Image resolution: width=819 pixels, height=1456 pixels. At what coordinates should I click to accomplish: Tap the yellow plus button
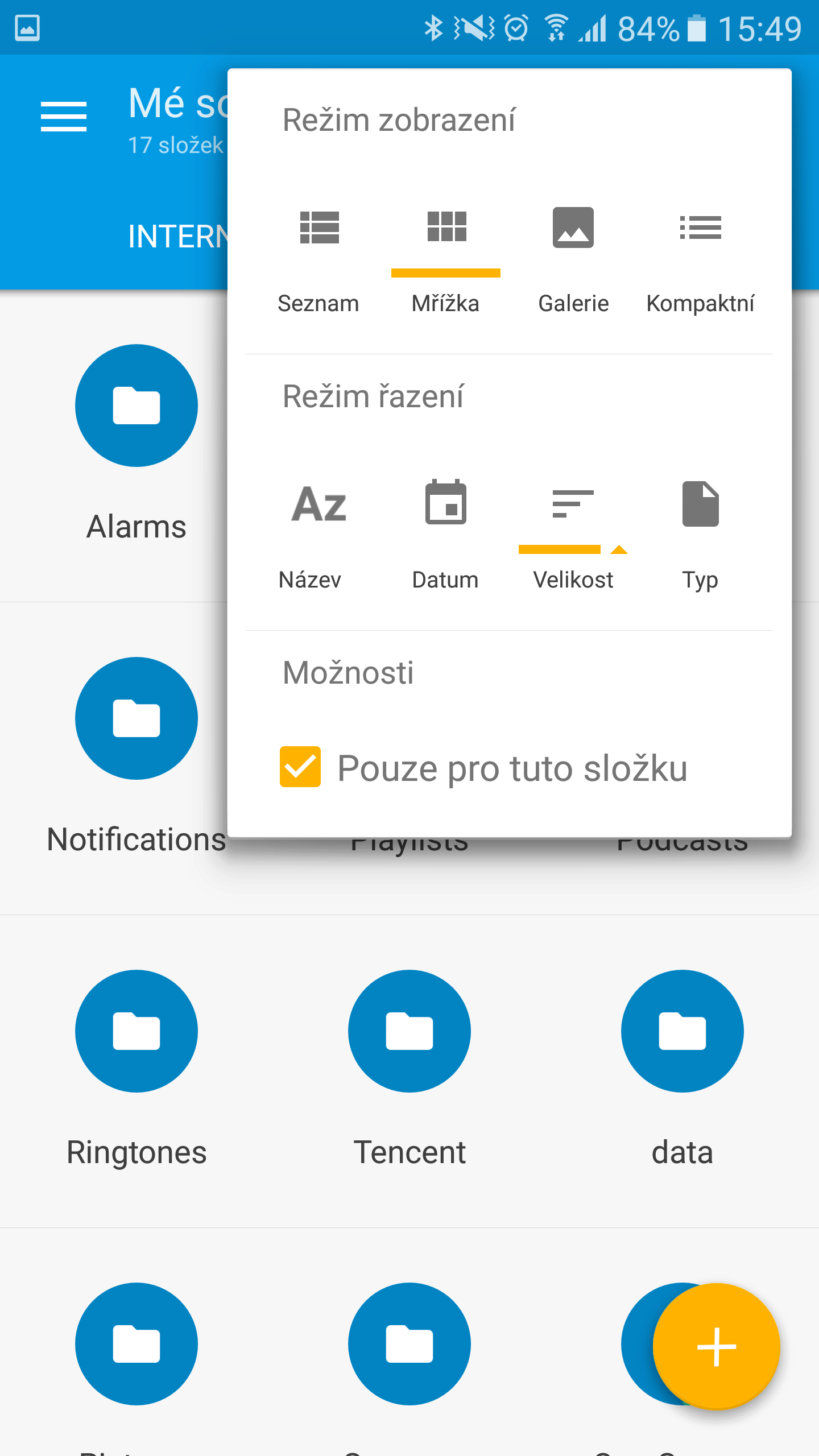(716, 1346)
